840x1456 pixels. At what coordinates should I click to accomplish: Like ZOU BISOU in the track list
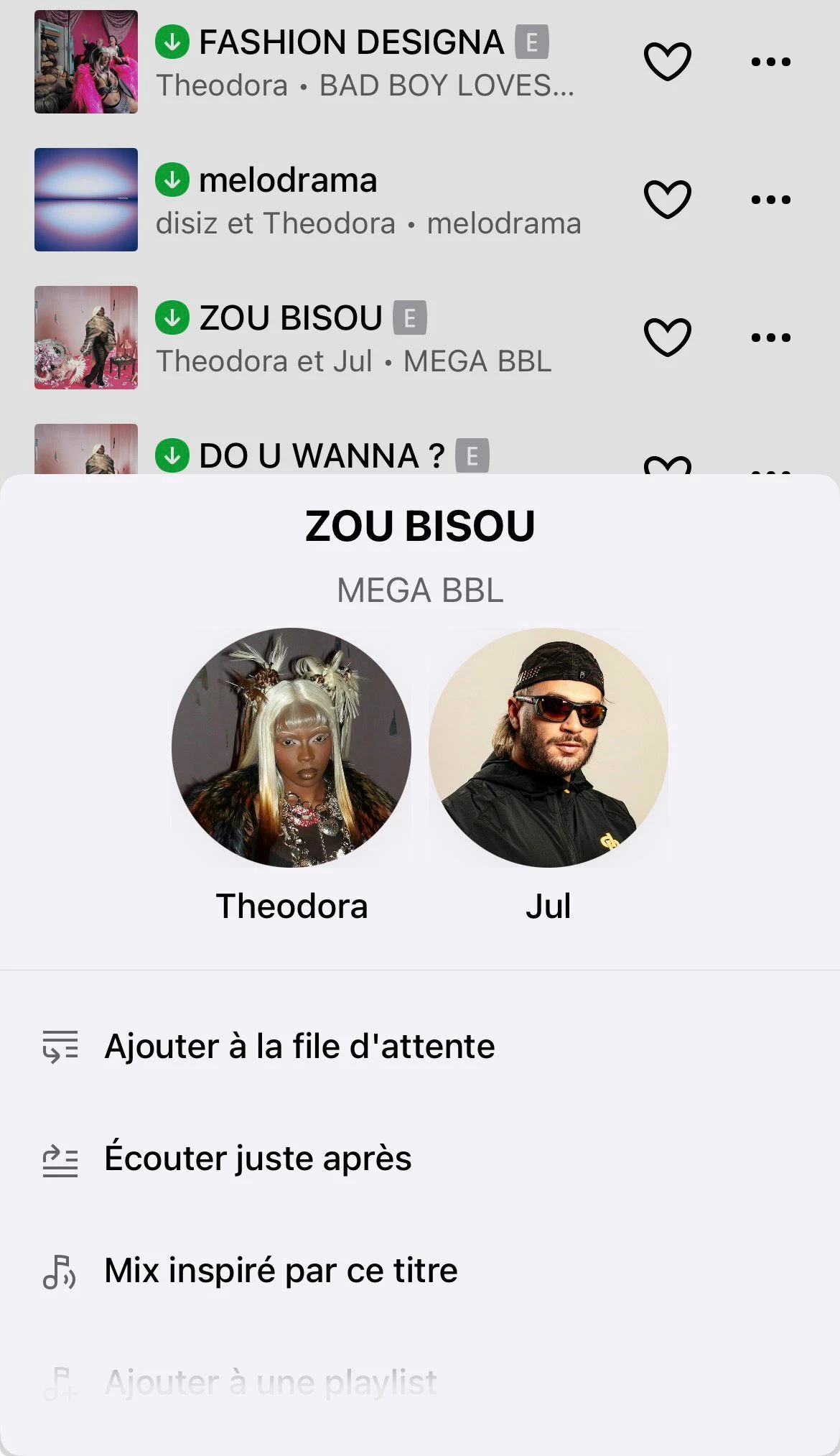(x=667, y=337)
